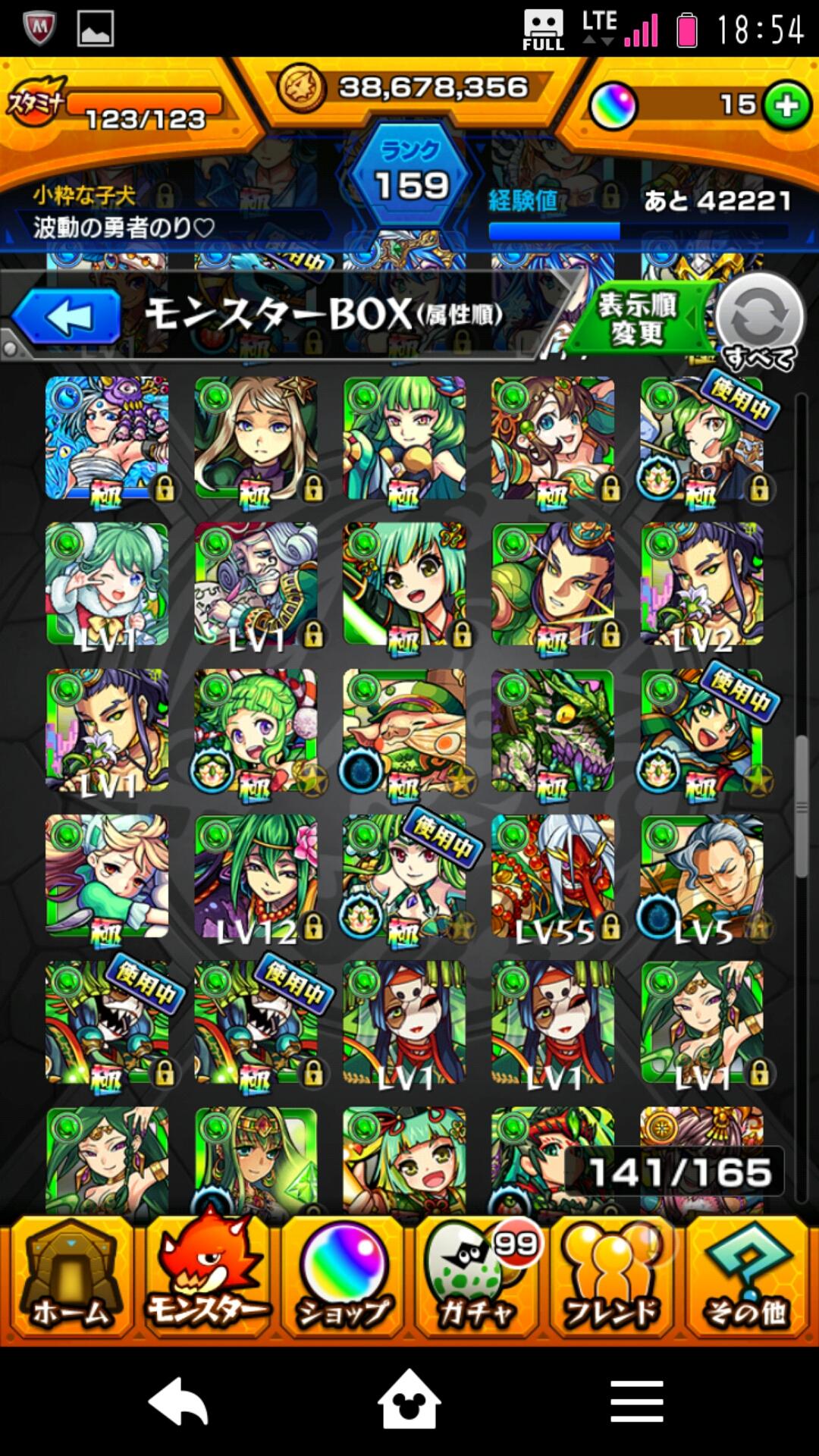This screenshot has width=819, height=1456.
Task: Go back with the blue arrow button
Action: click(67, 317)
